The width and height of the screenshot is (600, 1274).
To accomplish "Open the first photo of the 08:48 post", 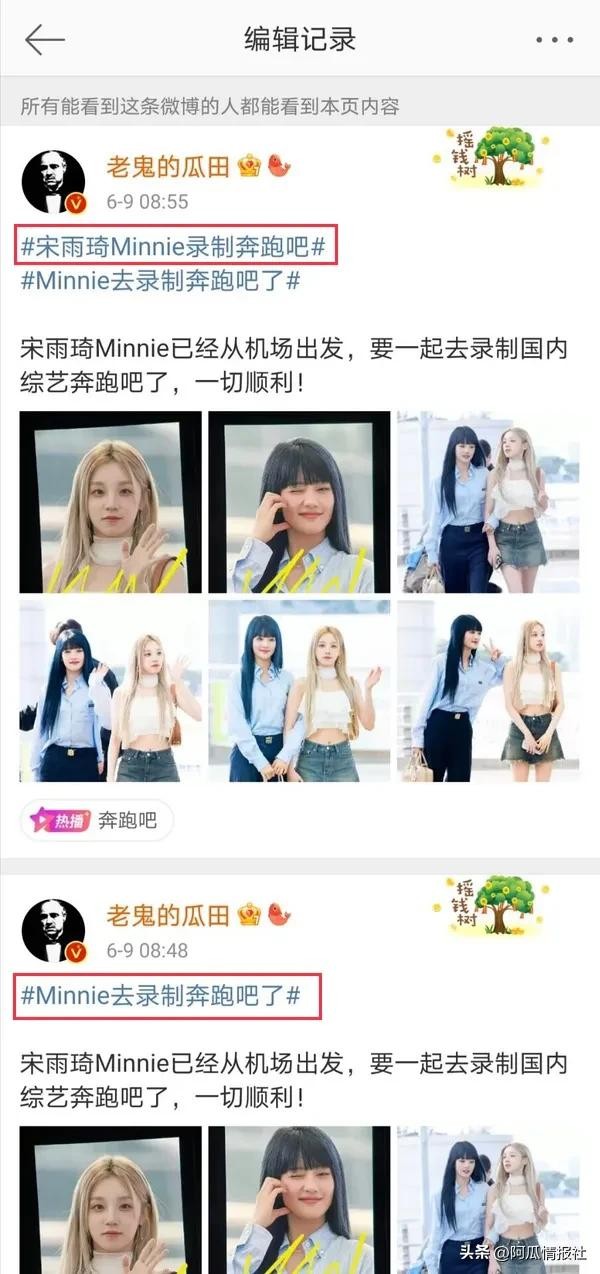I will [110, 1200].
